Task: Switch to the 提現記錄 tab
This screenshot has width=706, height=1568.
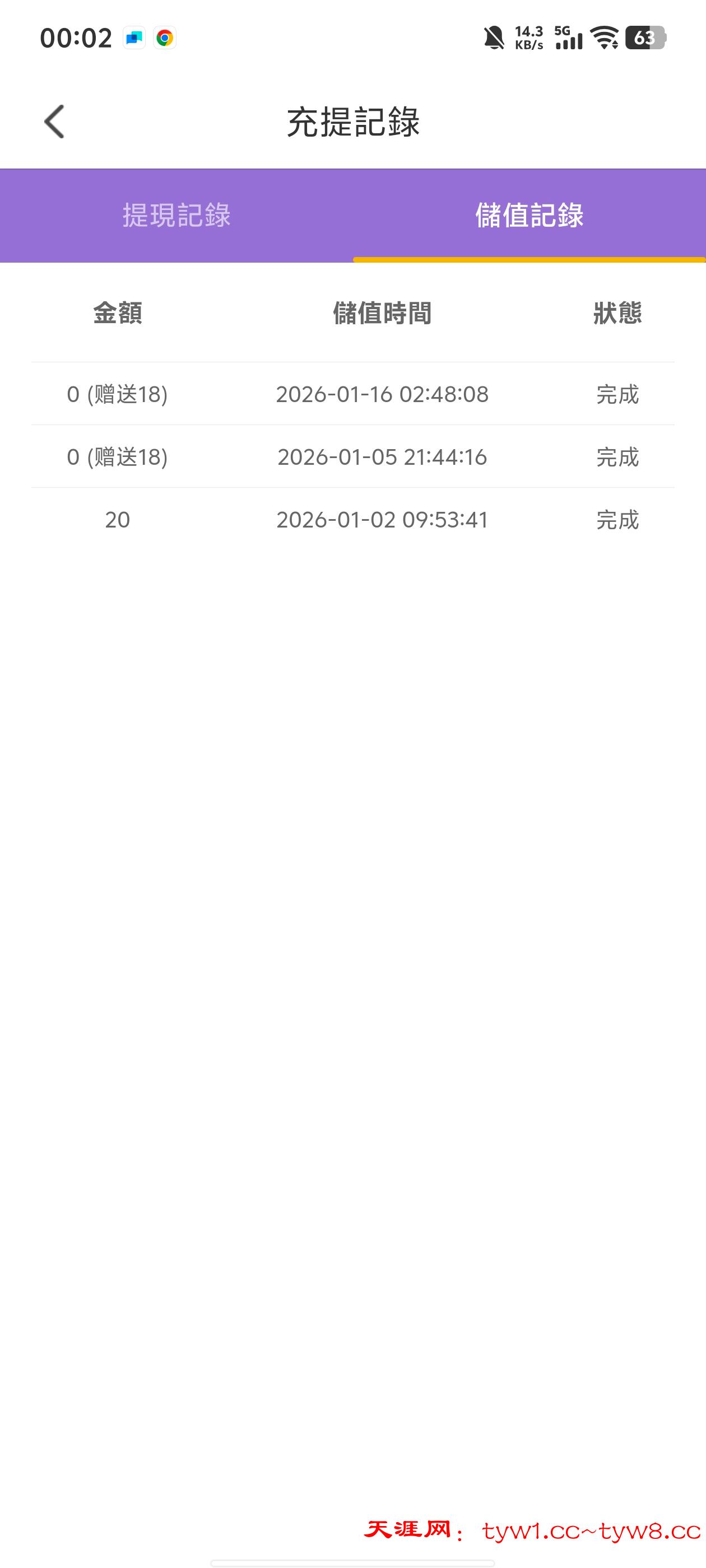Action: (x=176, y=216)
